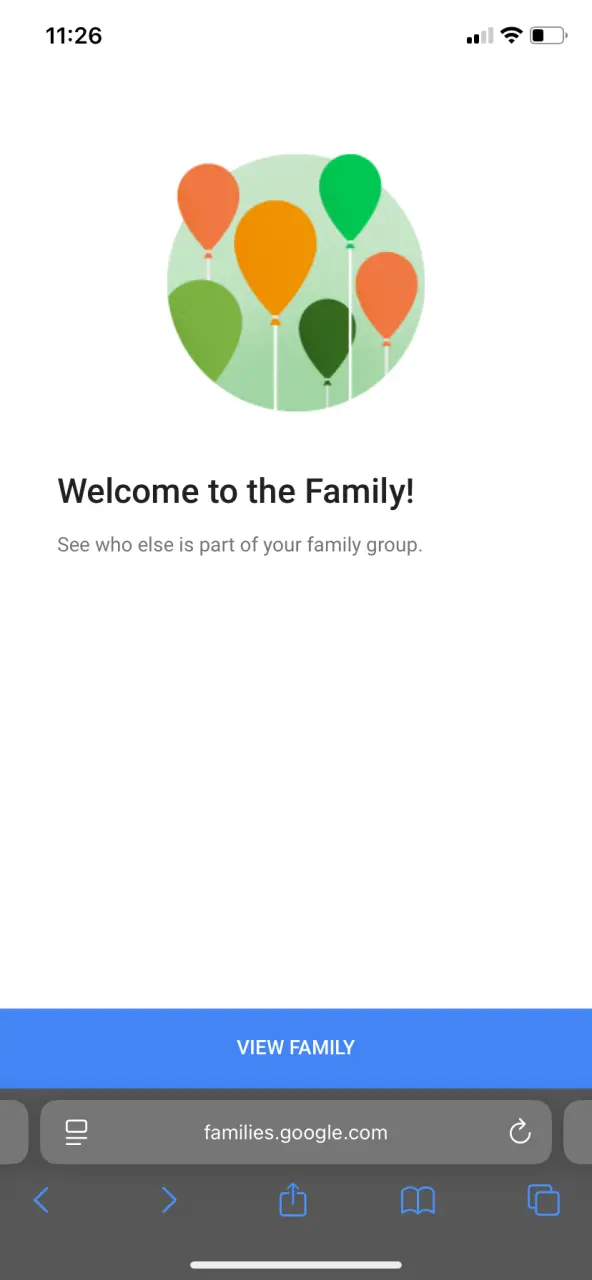Share this page
592x1280 pixels.
(293, 1199)
